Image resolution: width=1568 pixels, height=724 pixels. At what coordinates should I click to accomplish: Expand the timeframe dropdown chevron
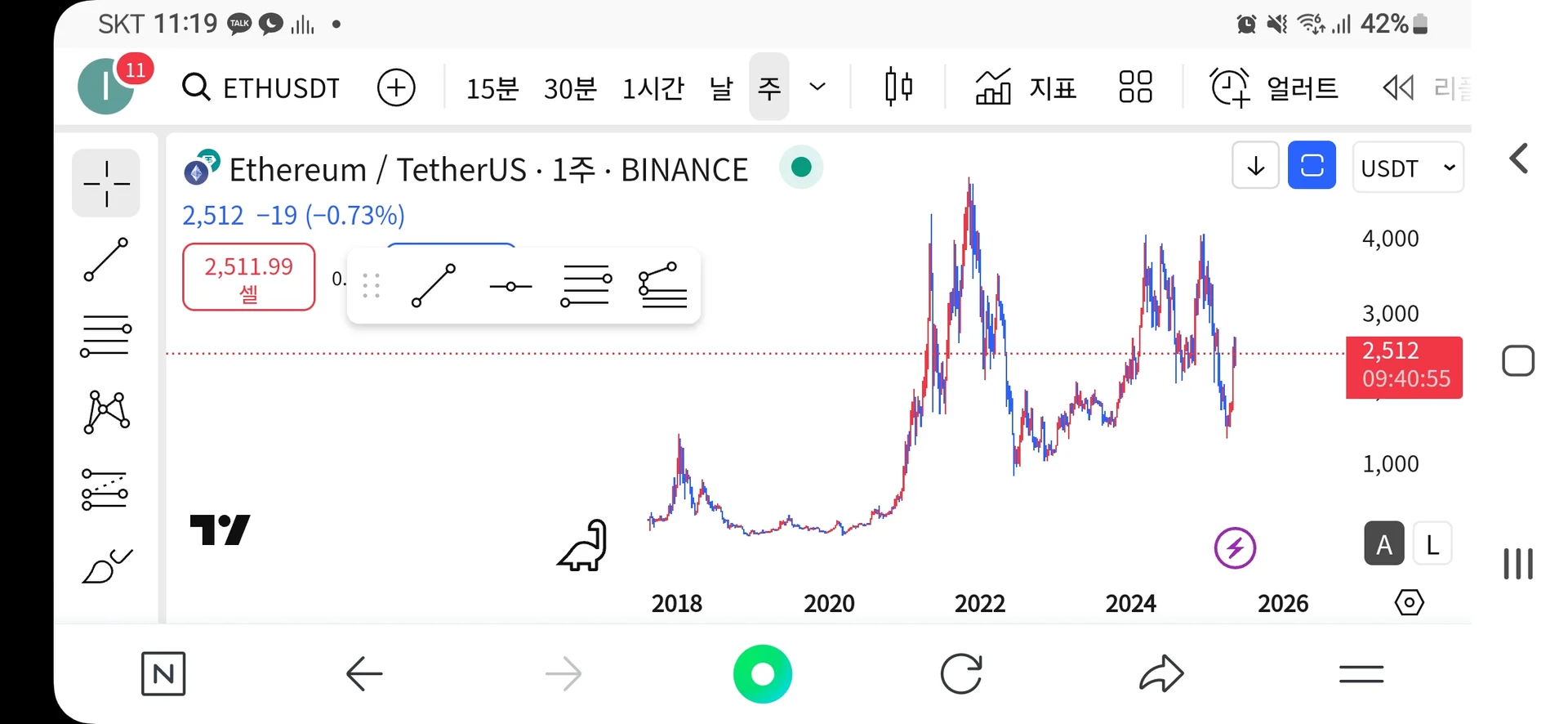pos(817,87)
